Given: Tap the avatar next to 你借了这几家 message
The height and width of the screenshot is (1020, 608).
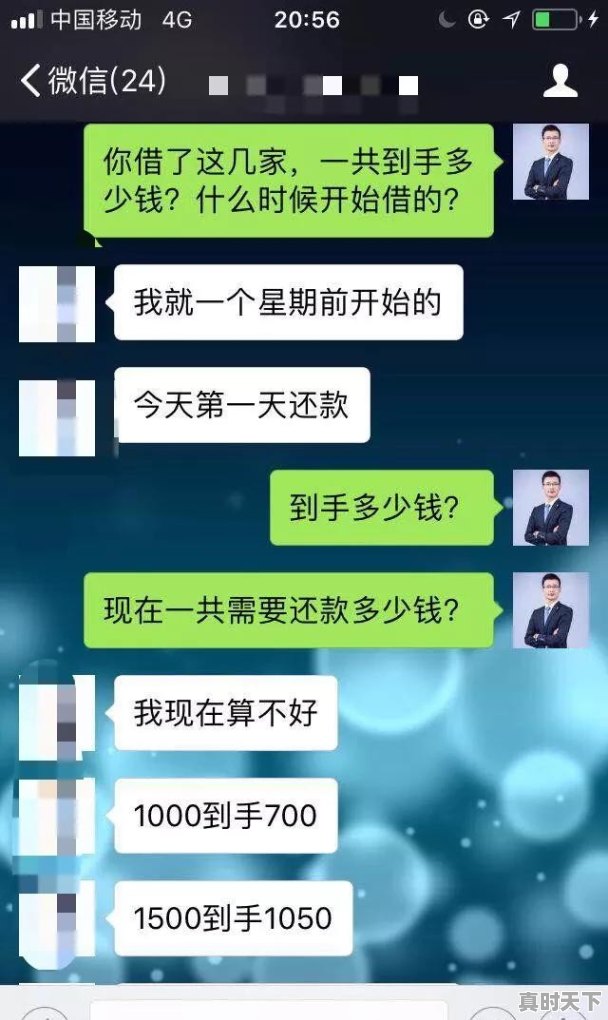Looking at the screenshot, I should (550, 163).
